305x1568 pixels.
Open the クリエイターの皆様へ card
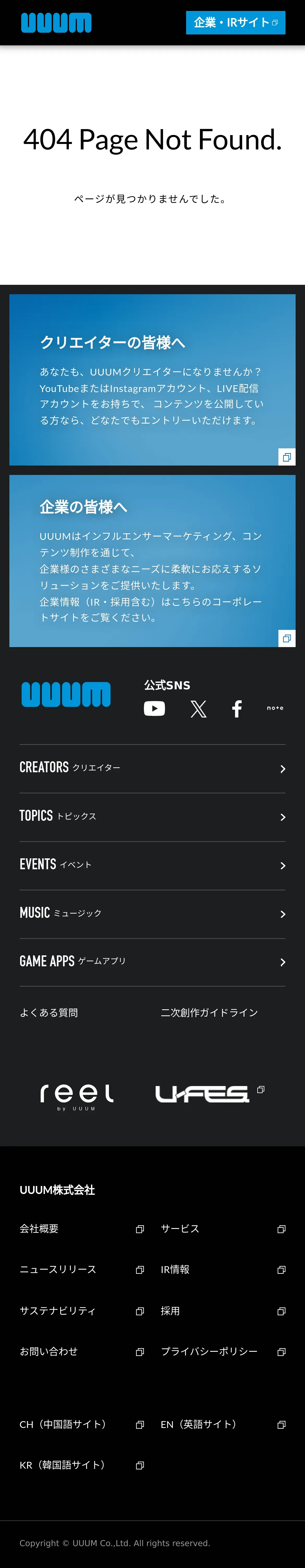point(152,379)
